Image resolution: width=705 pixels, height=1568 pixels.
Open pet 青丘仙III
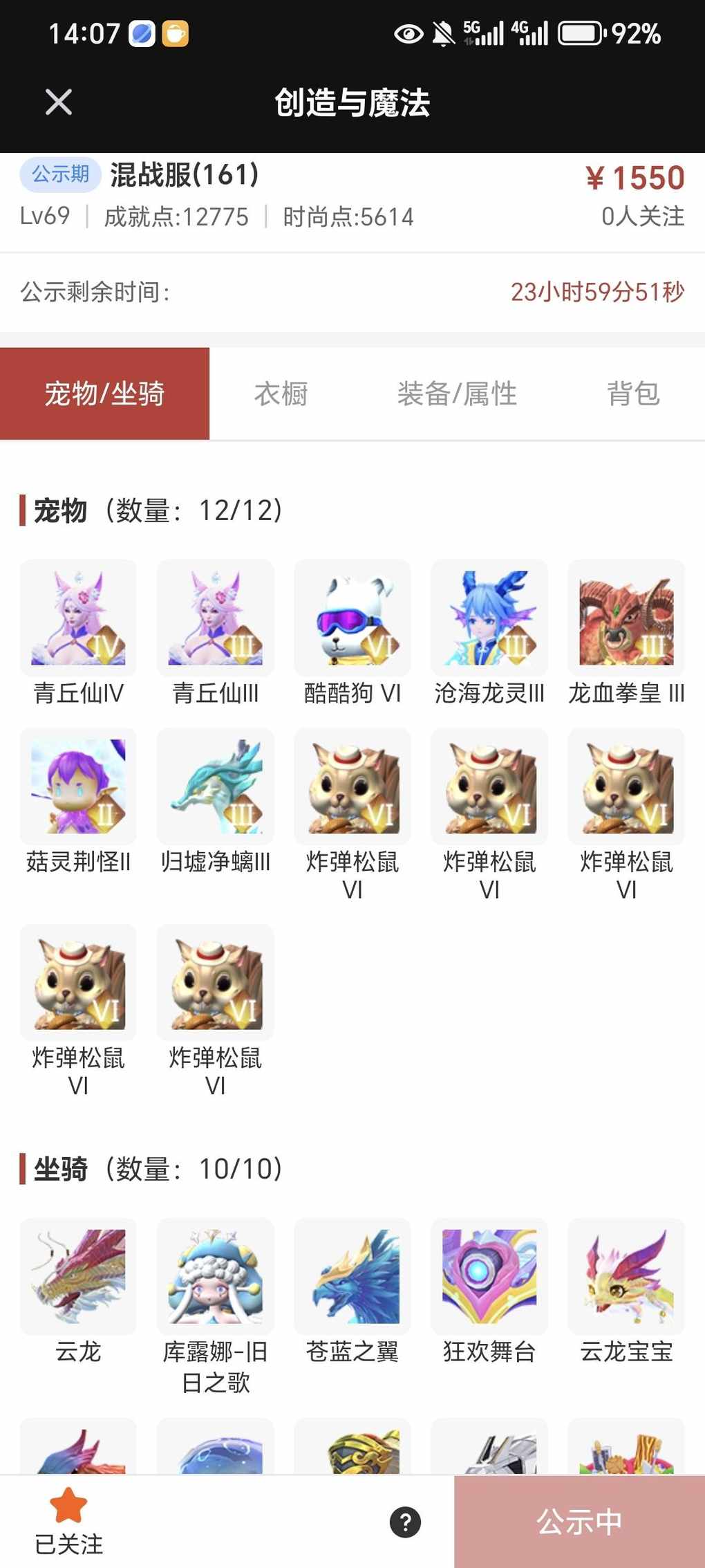216,618
